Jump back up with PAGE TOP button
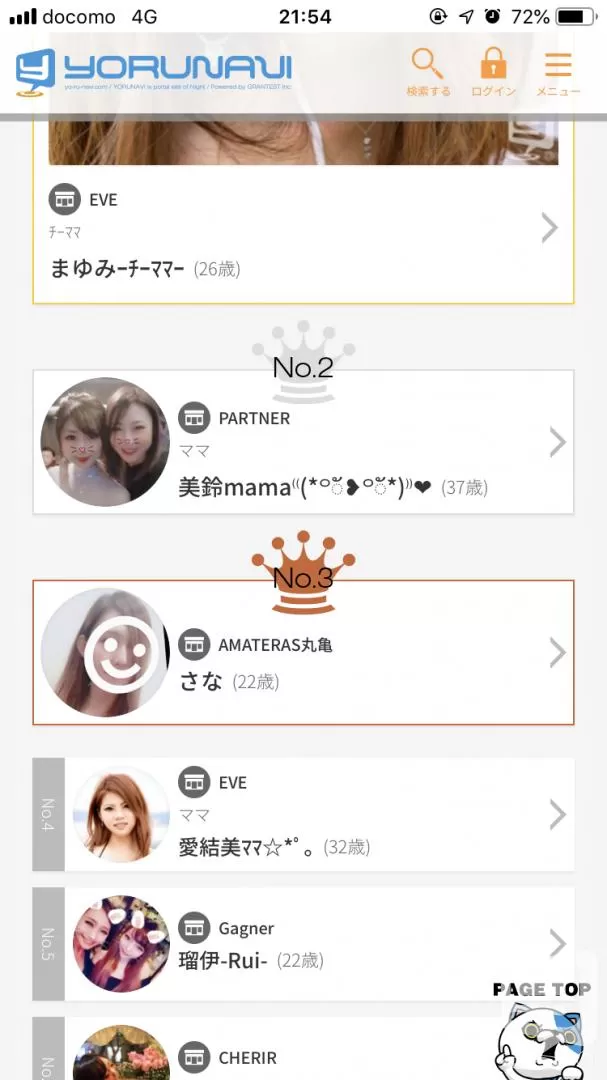Viewport: 607px width, 1080px height. pos(542,1031)
